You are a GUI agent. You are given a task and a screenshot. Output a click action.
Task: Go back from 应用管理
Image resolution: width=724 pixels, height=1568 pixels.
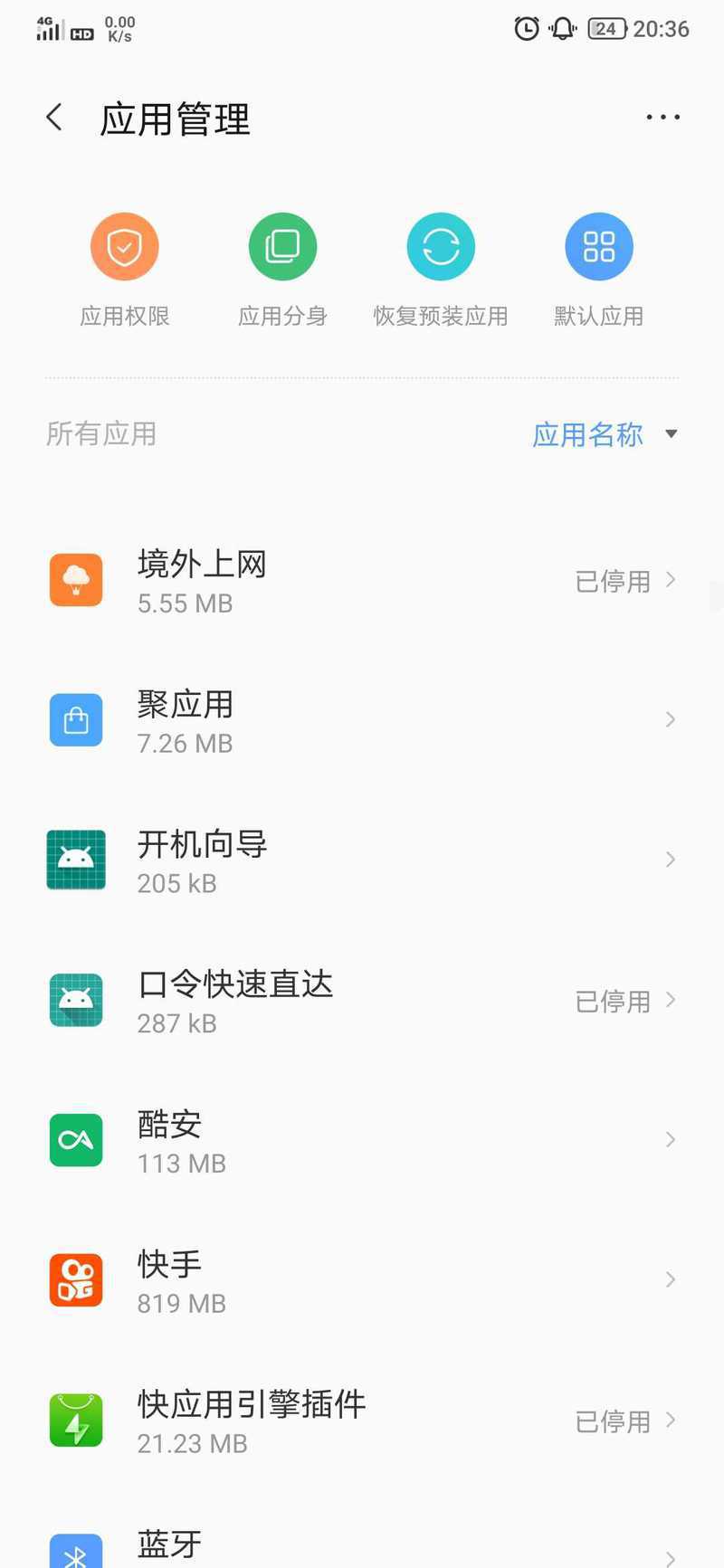[x=54, y=118]
